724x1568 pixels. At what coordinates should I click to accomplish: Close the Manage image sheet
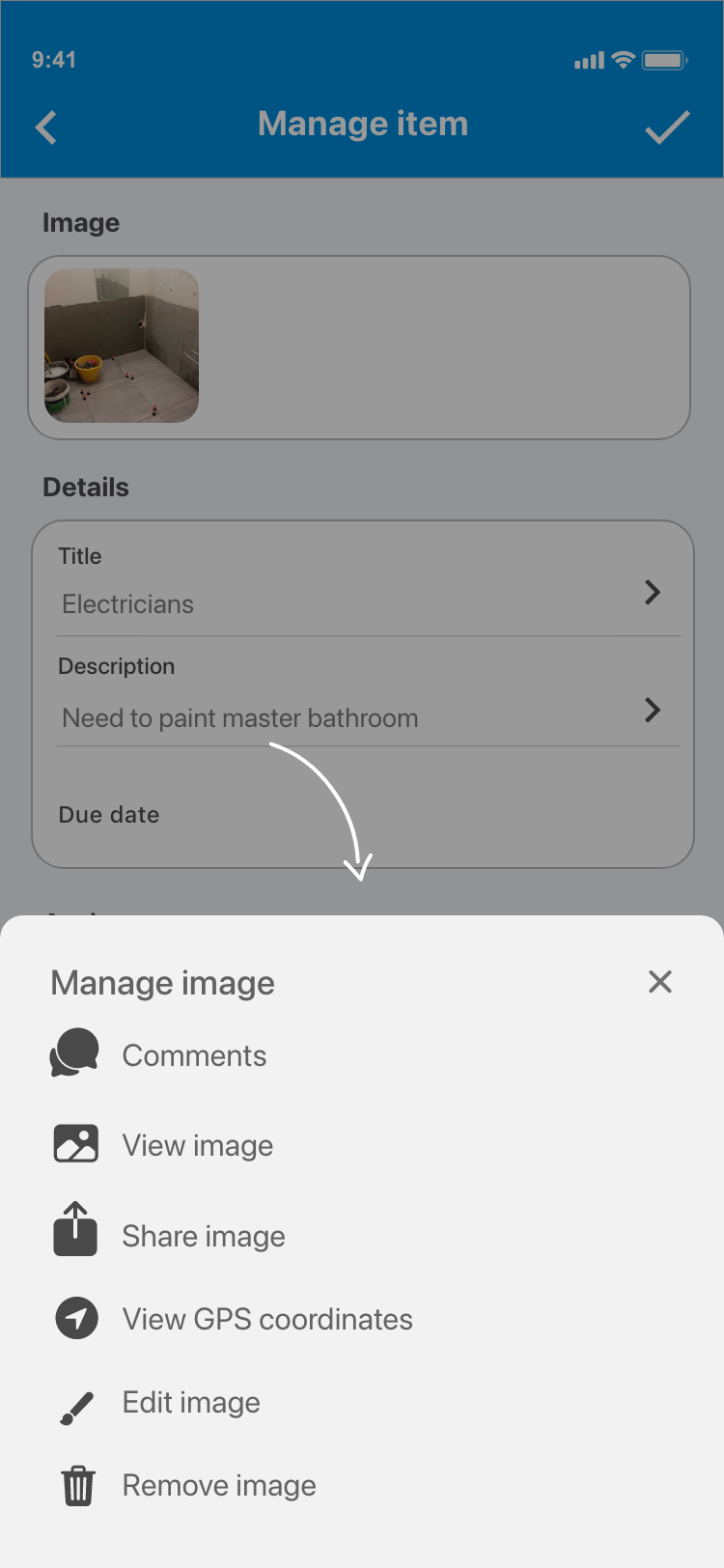pos(659,982)
